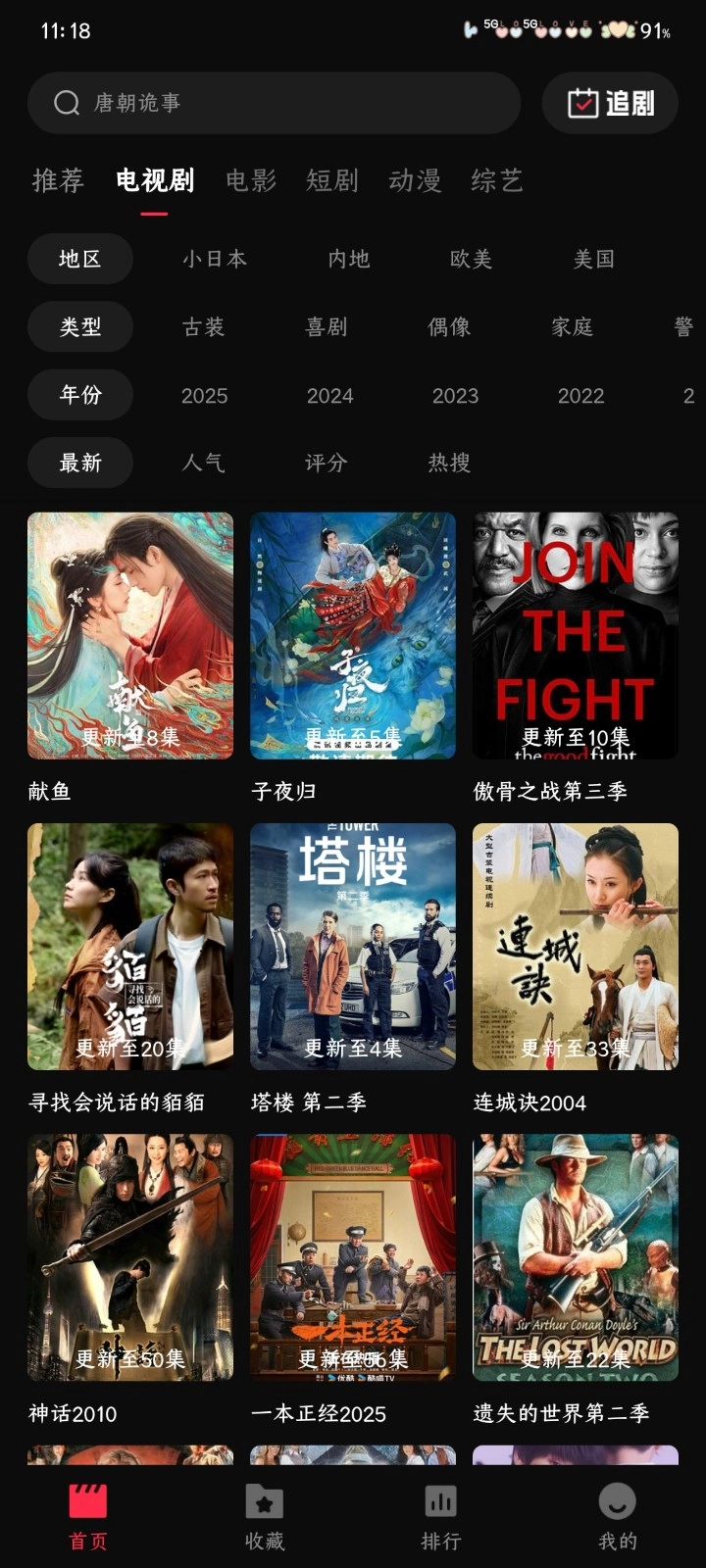Switch sorting to 人气

203,463
